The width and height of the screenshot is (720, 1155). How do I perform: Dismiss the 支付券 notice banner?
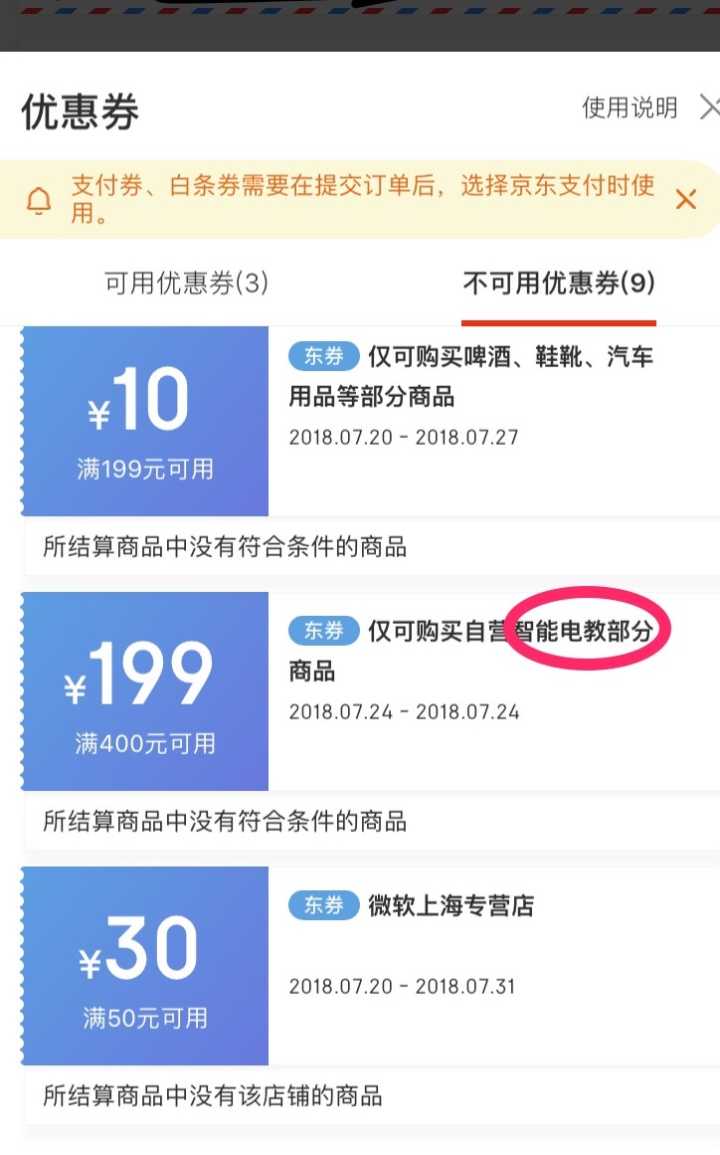click(x=686, y=200)
